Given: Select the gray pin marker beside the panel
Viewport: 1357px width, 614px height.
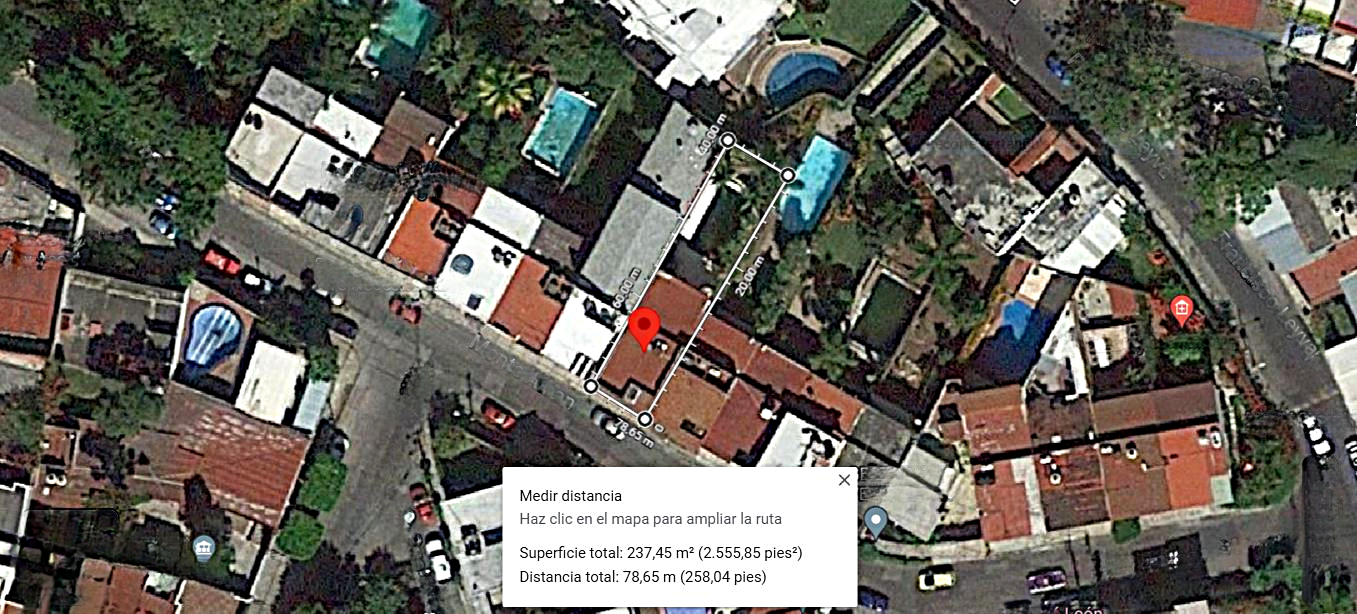Looking at the screenshot, I should [x=876, y=521].
